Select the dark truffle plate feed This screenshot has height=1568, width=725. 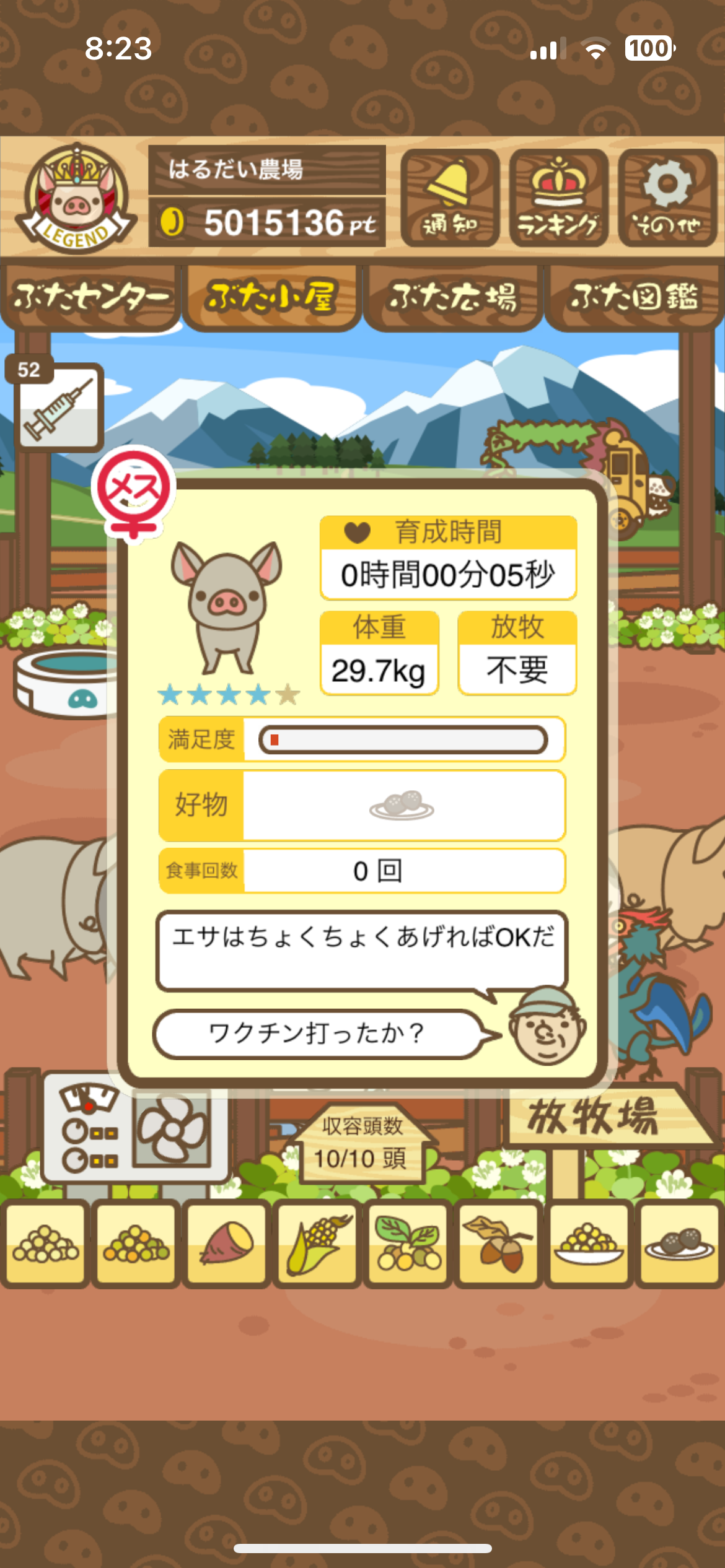pos(679,1243)
